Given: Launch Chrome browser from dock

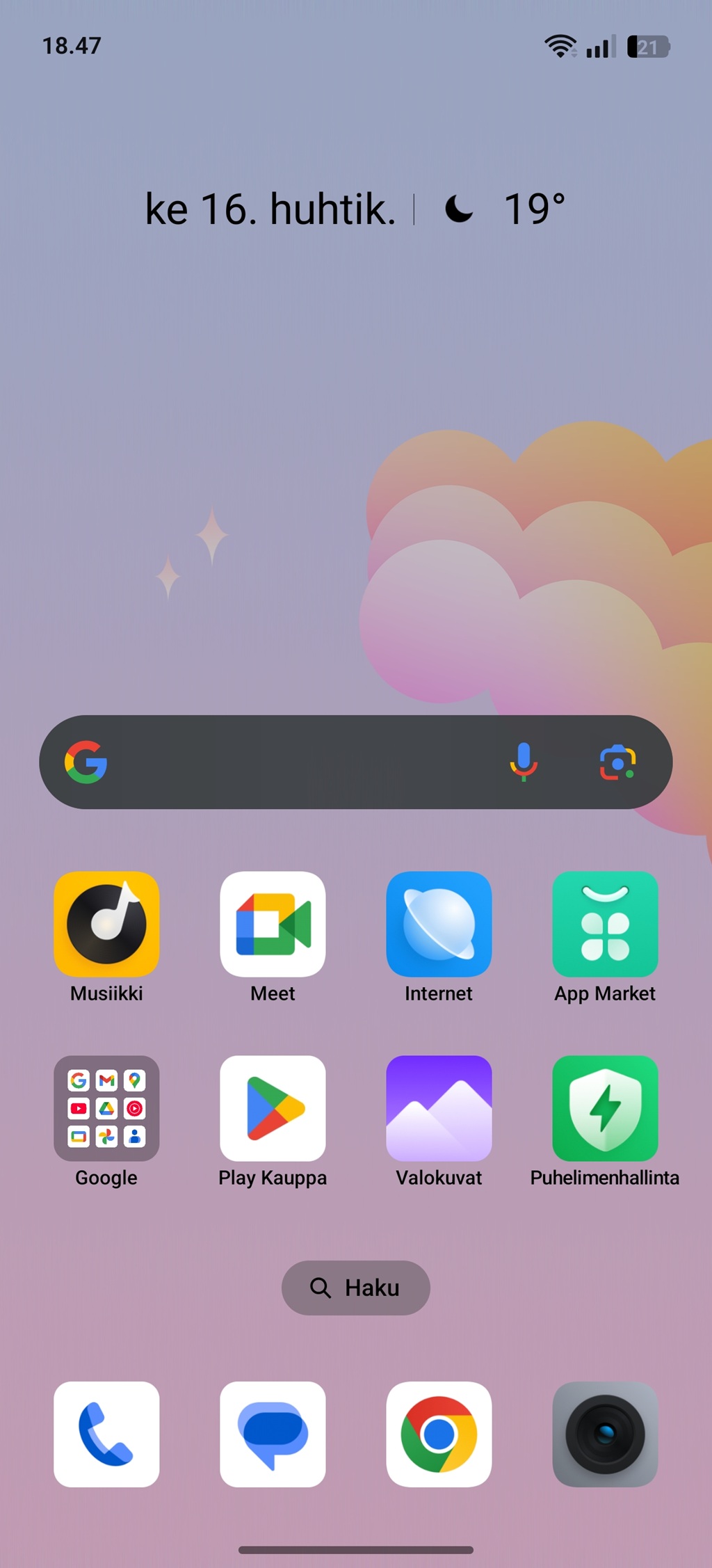Looking at the screenshot, I should pos(439,1434).
